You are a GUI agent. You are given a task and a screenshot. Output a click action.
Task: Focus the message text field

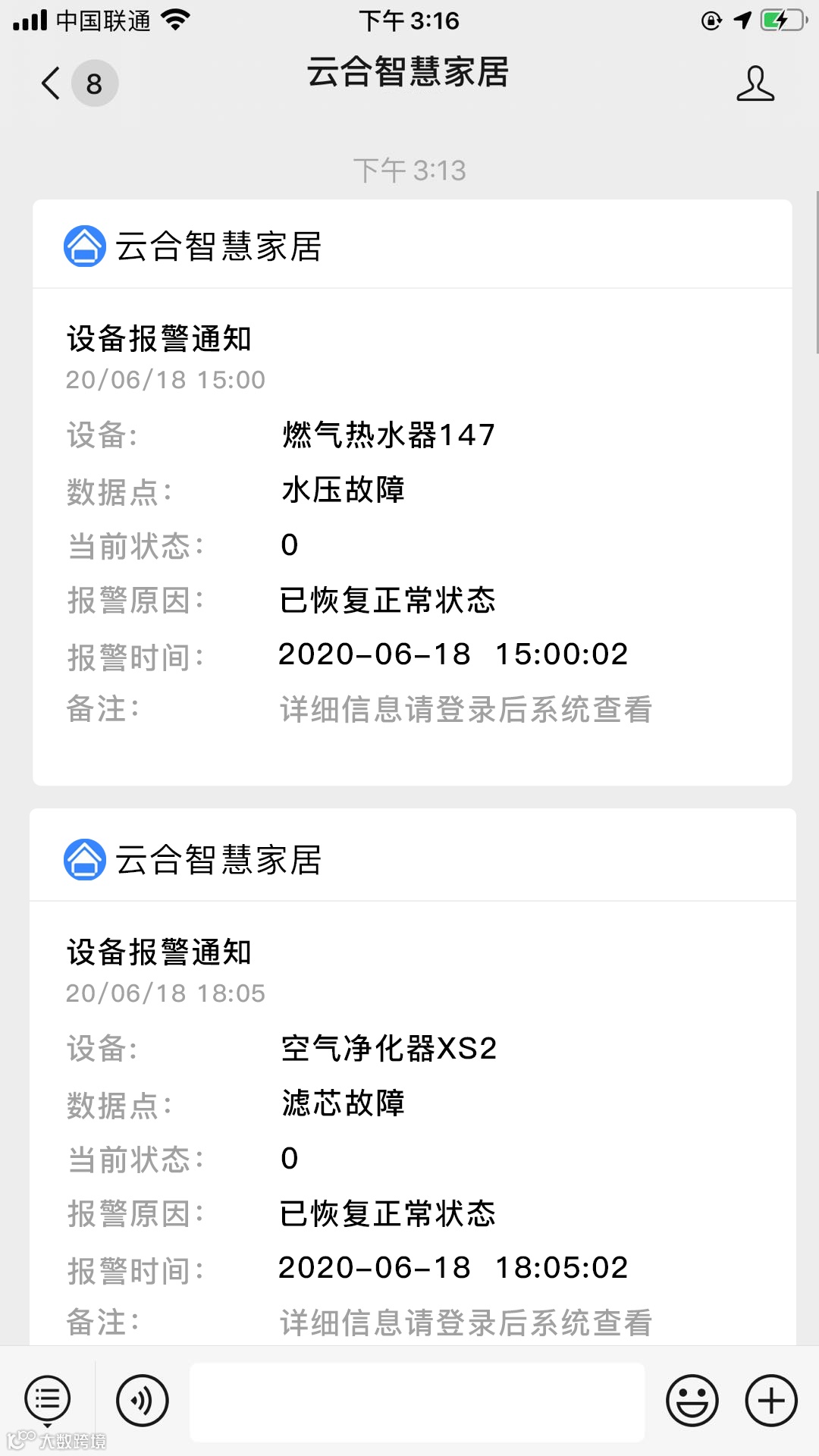(x=417, y=1401)
